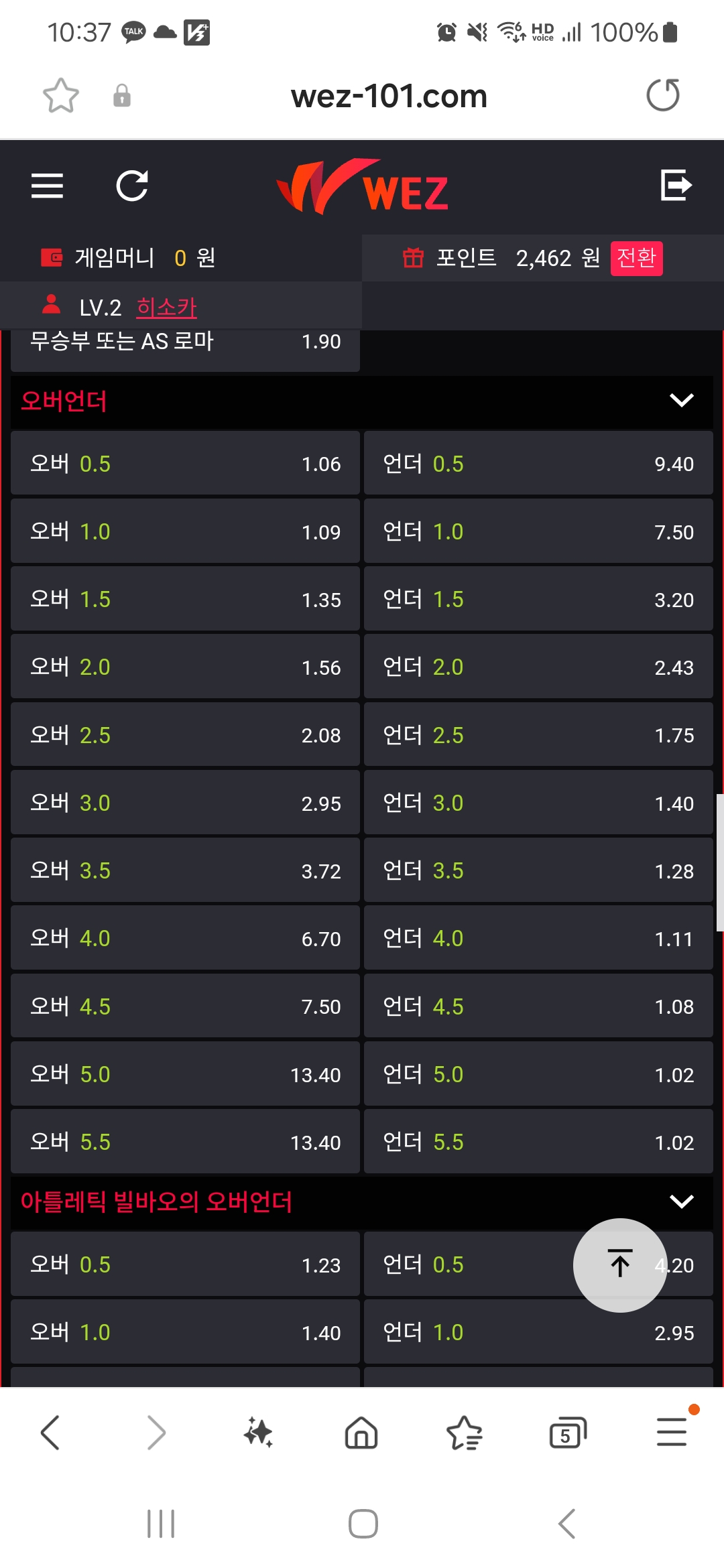Tap the logout icon in the header
724x1568 pixels.
click(676, 185)
